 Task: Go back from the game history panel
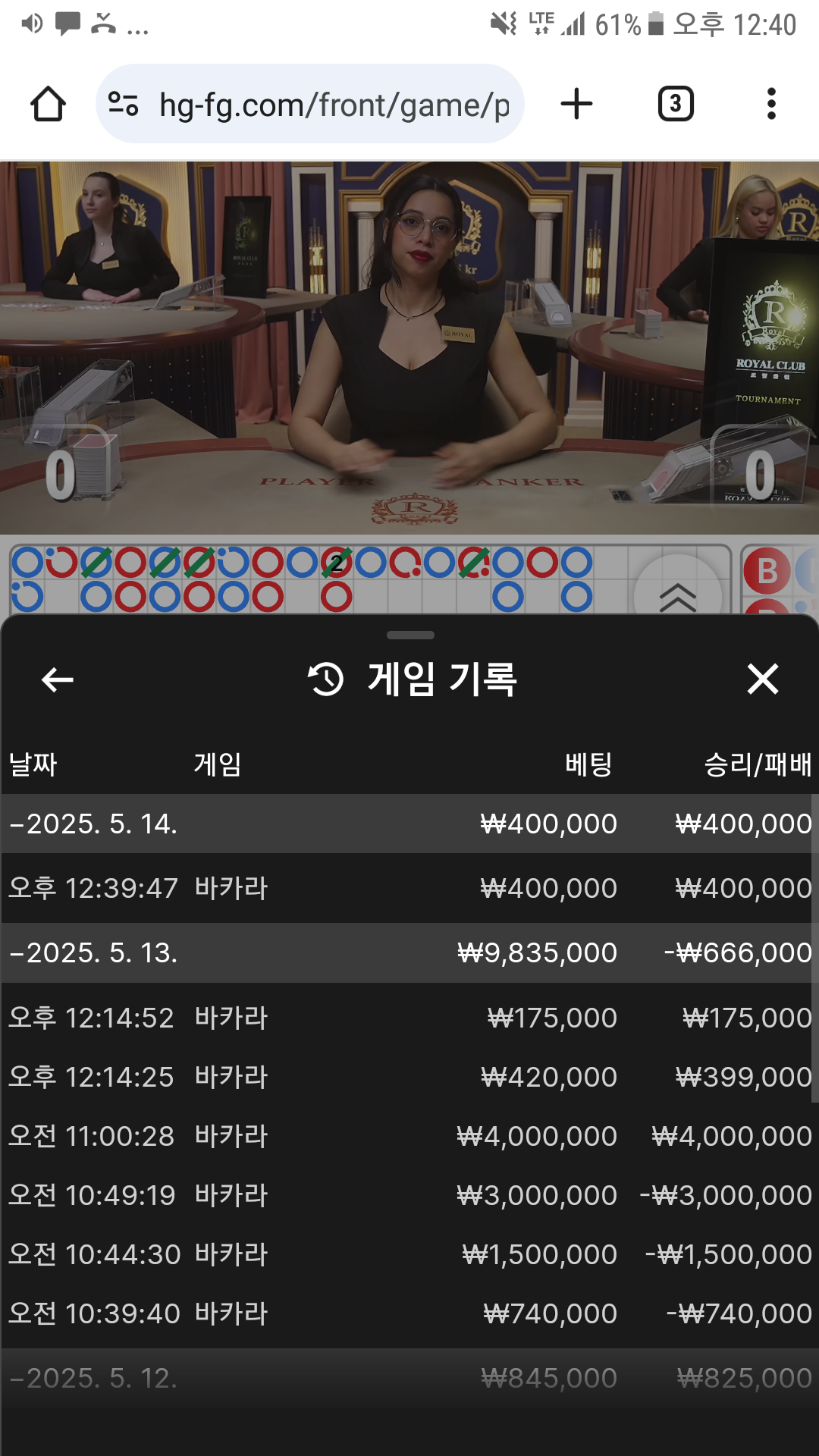click(x=58, y=679)
